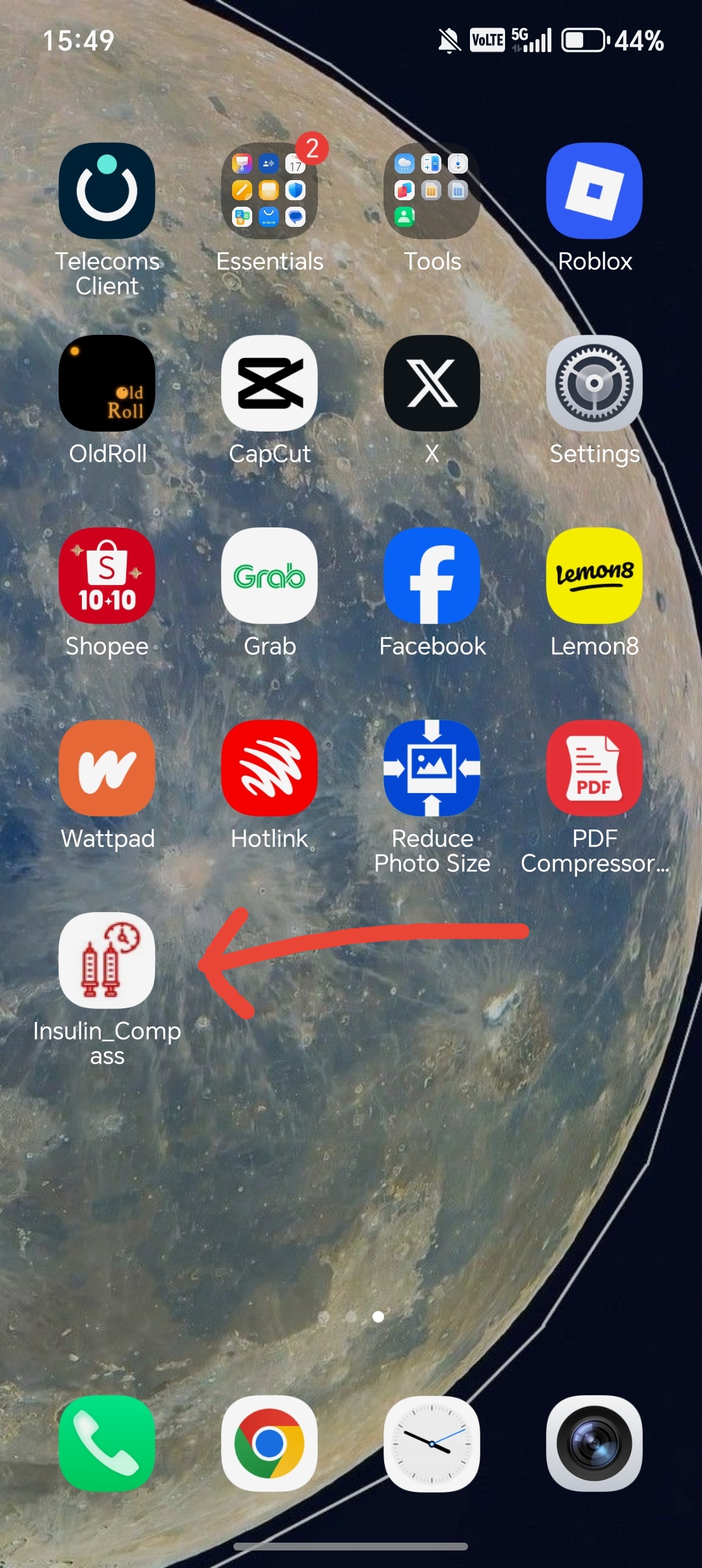702x1568 pixels.
Task: Open the Camera in the dock
Action: click(595, 1443)
